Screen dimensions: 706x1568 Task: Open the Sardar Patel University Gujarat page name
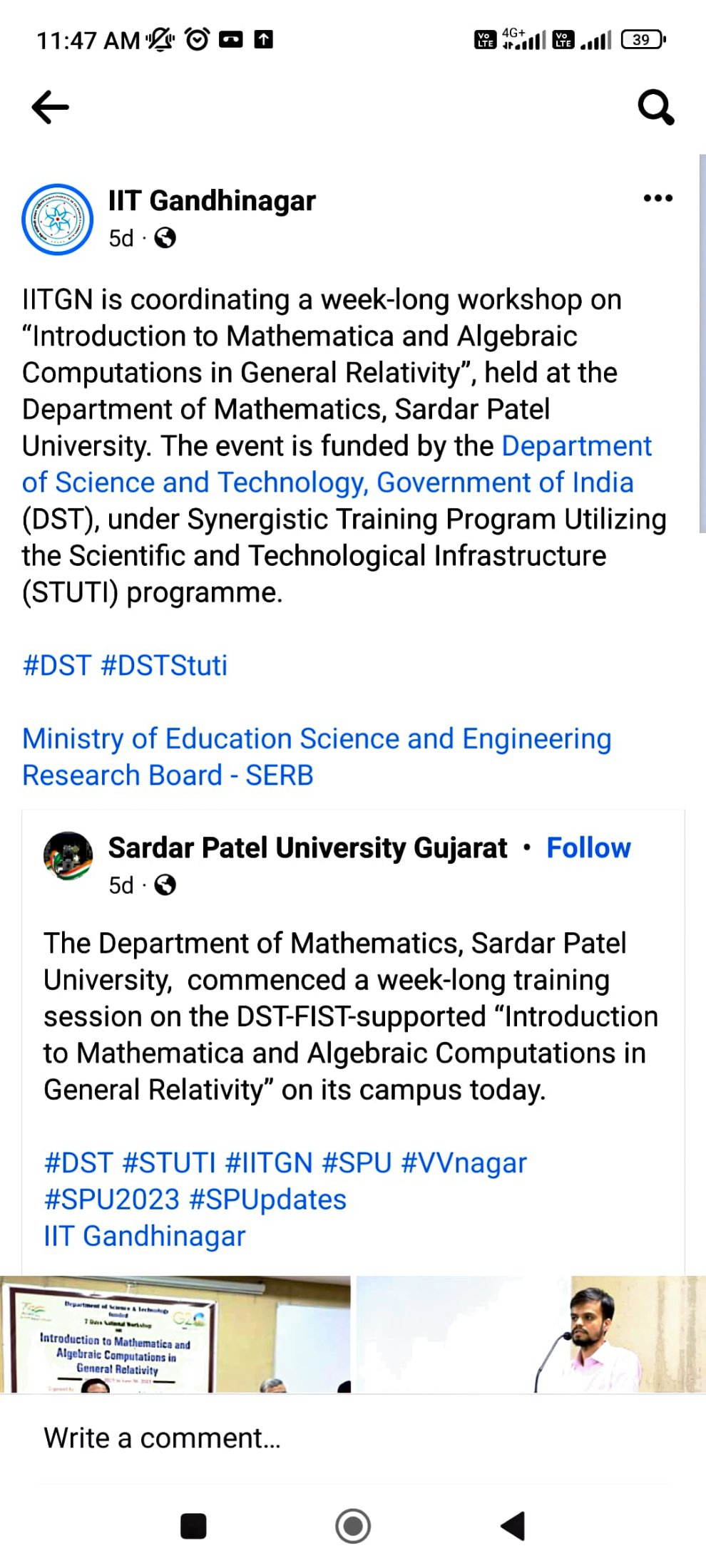[307, 848]
